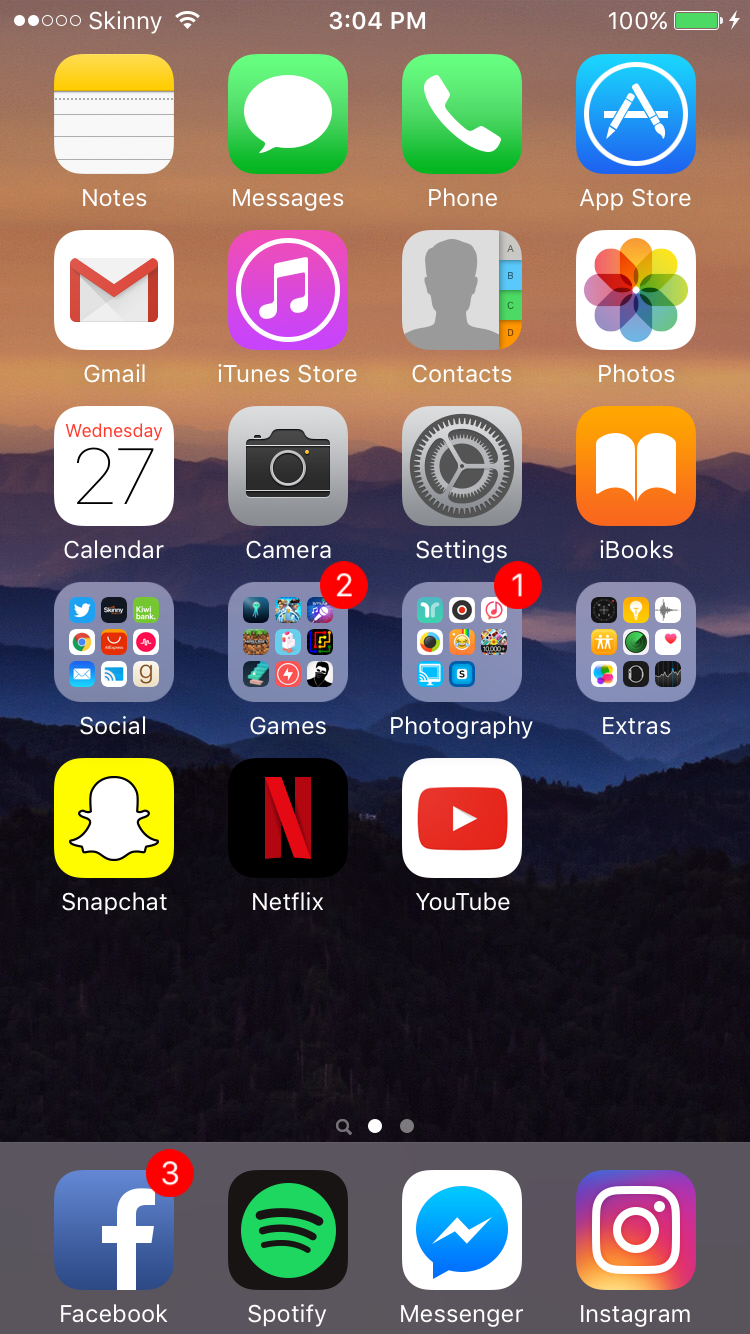
Task: Open Contacts
Action: 462,290
